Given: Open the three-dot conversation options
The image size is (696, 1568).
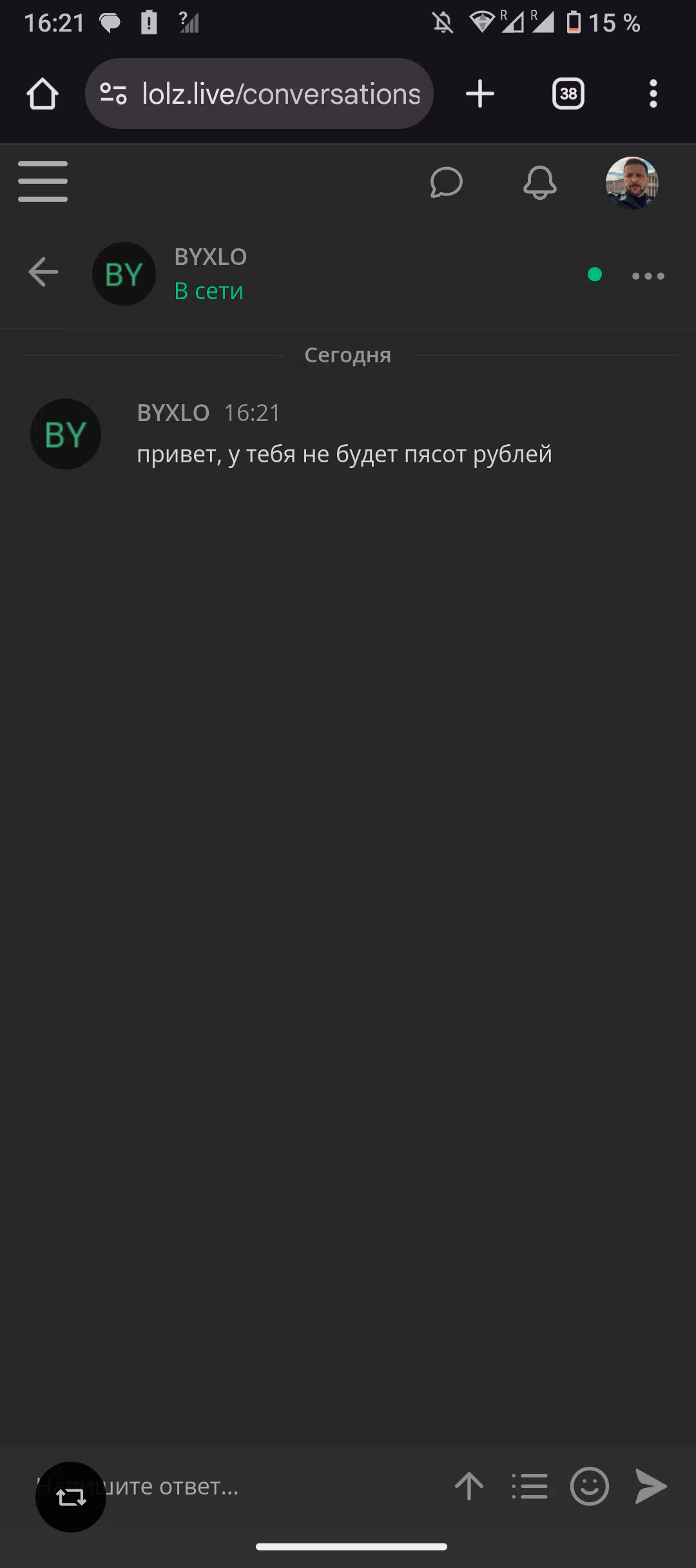Looking at the screenshot, I should tap(648, 276).
